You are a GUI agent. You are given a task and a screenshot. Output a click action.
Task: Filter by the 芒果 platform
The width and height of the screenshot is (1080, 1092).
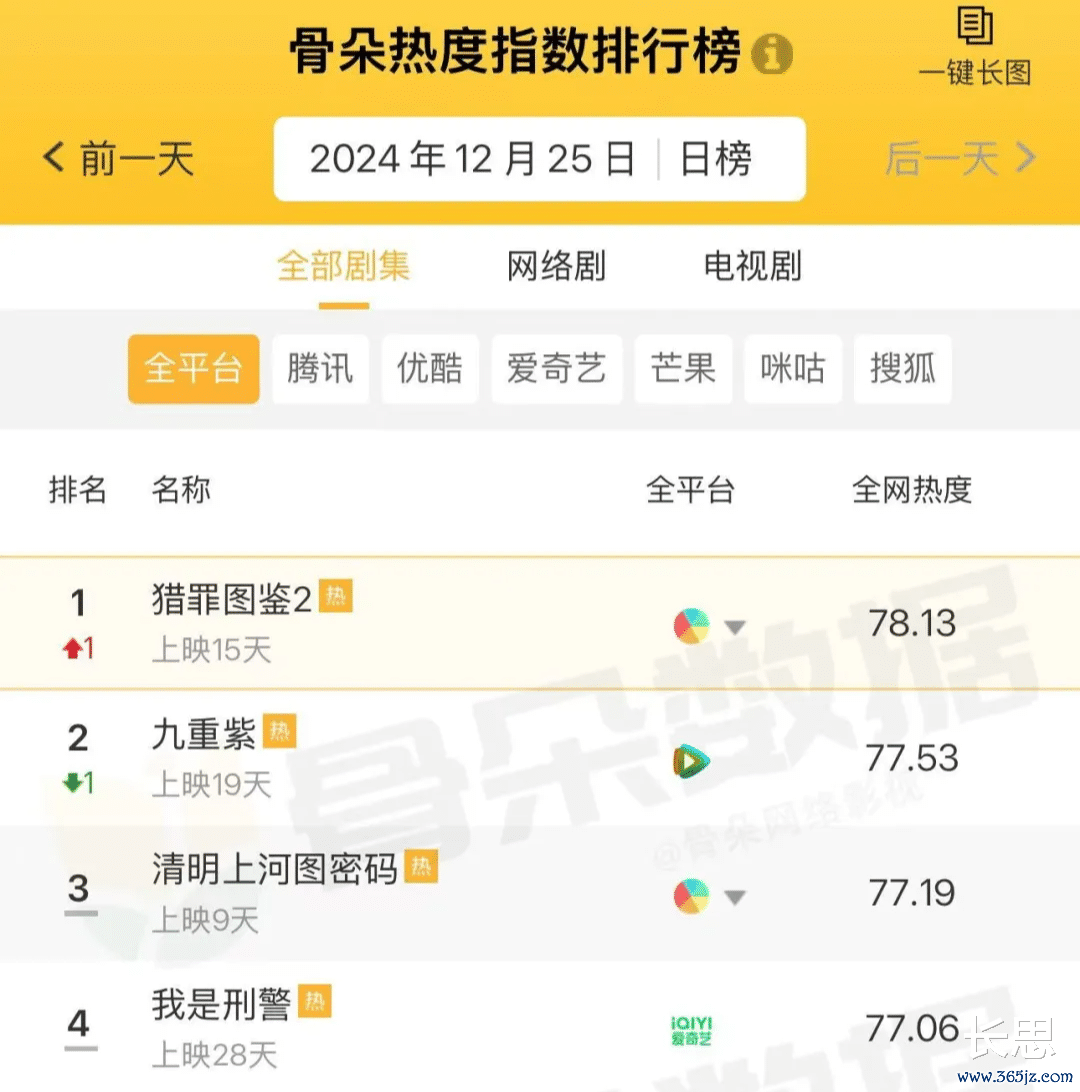click(683, 369)
